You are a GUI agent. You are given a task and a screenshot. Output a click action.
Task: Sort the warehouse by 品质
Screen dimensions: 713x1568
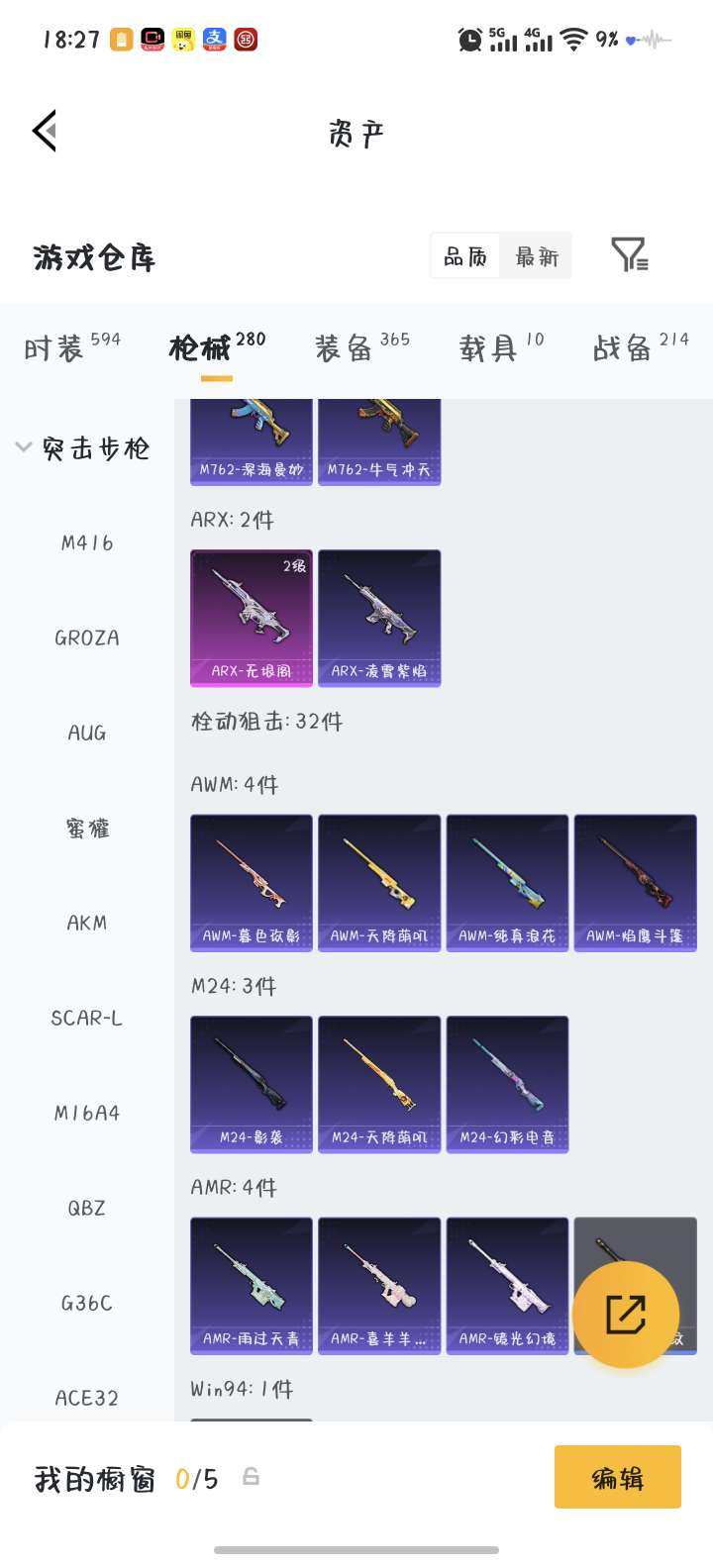465,255
